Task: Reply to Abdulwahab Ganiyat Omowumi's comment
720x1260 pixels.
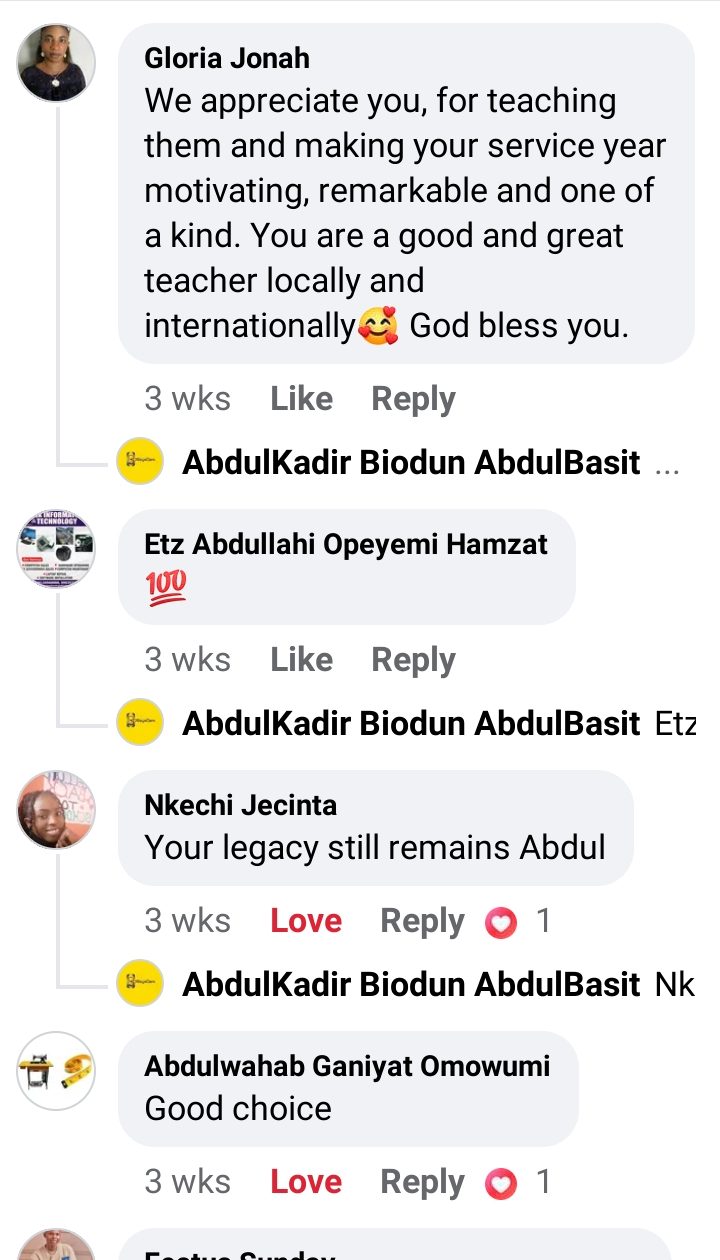Action: (x=422, y=1182)
